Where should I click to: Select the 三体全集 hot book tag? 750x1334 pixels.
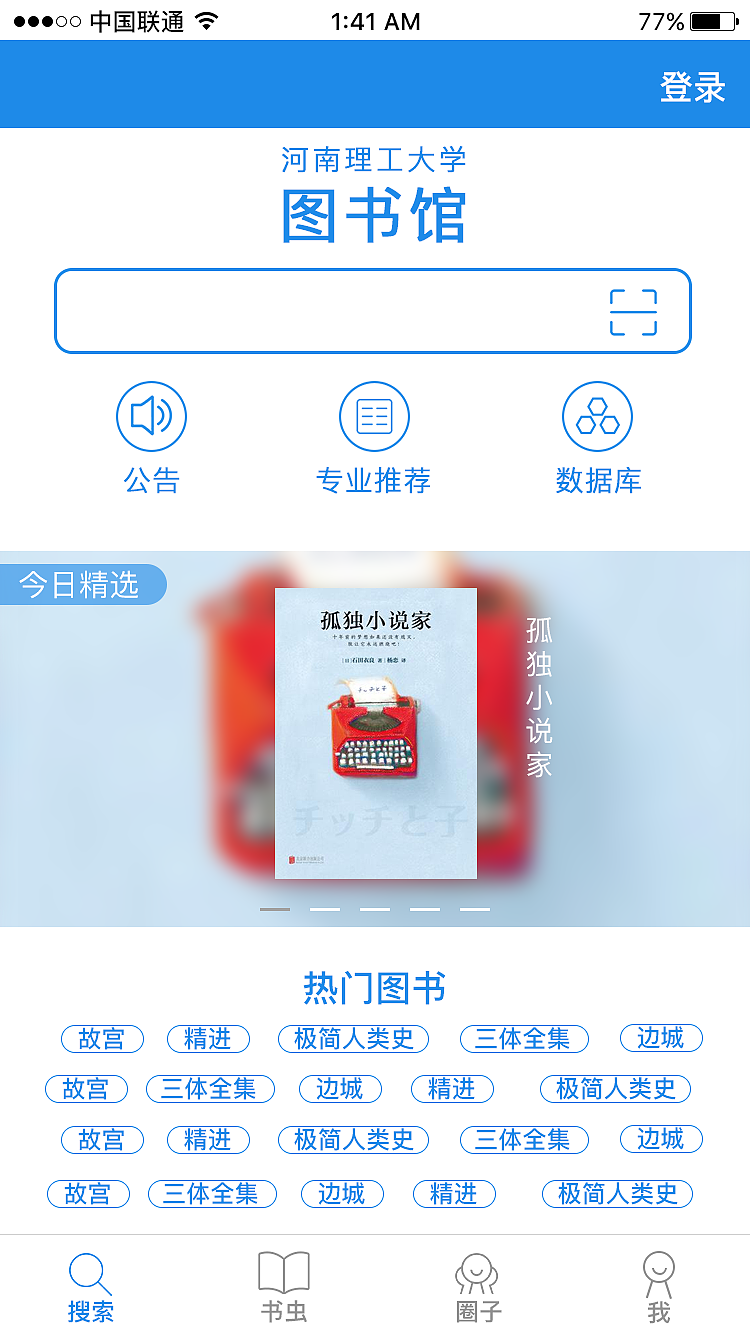524,1039
